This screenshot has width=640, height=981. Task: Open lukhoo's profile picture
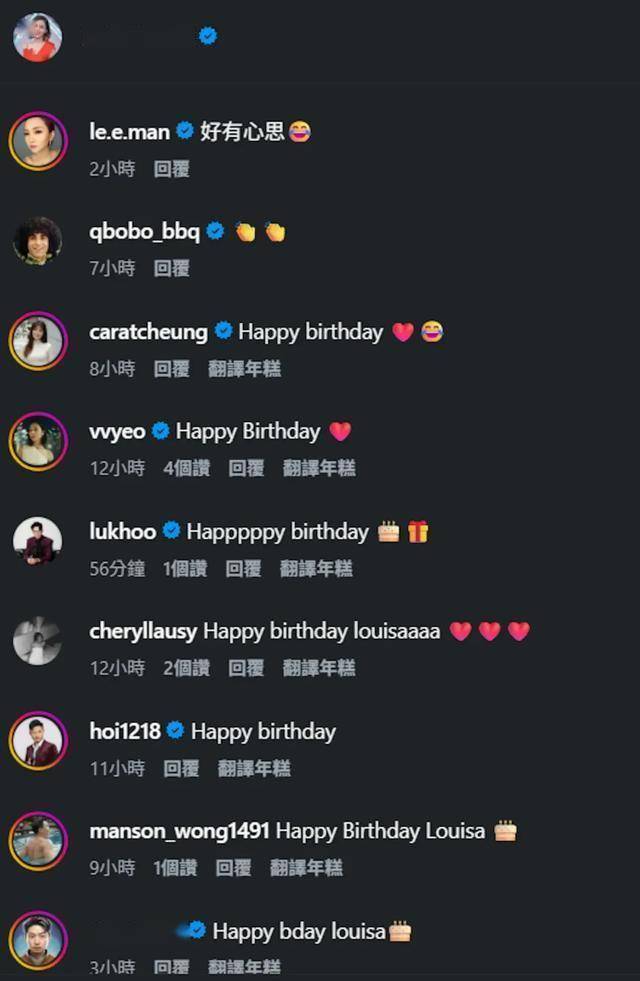(x=38, y=541)
